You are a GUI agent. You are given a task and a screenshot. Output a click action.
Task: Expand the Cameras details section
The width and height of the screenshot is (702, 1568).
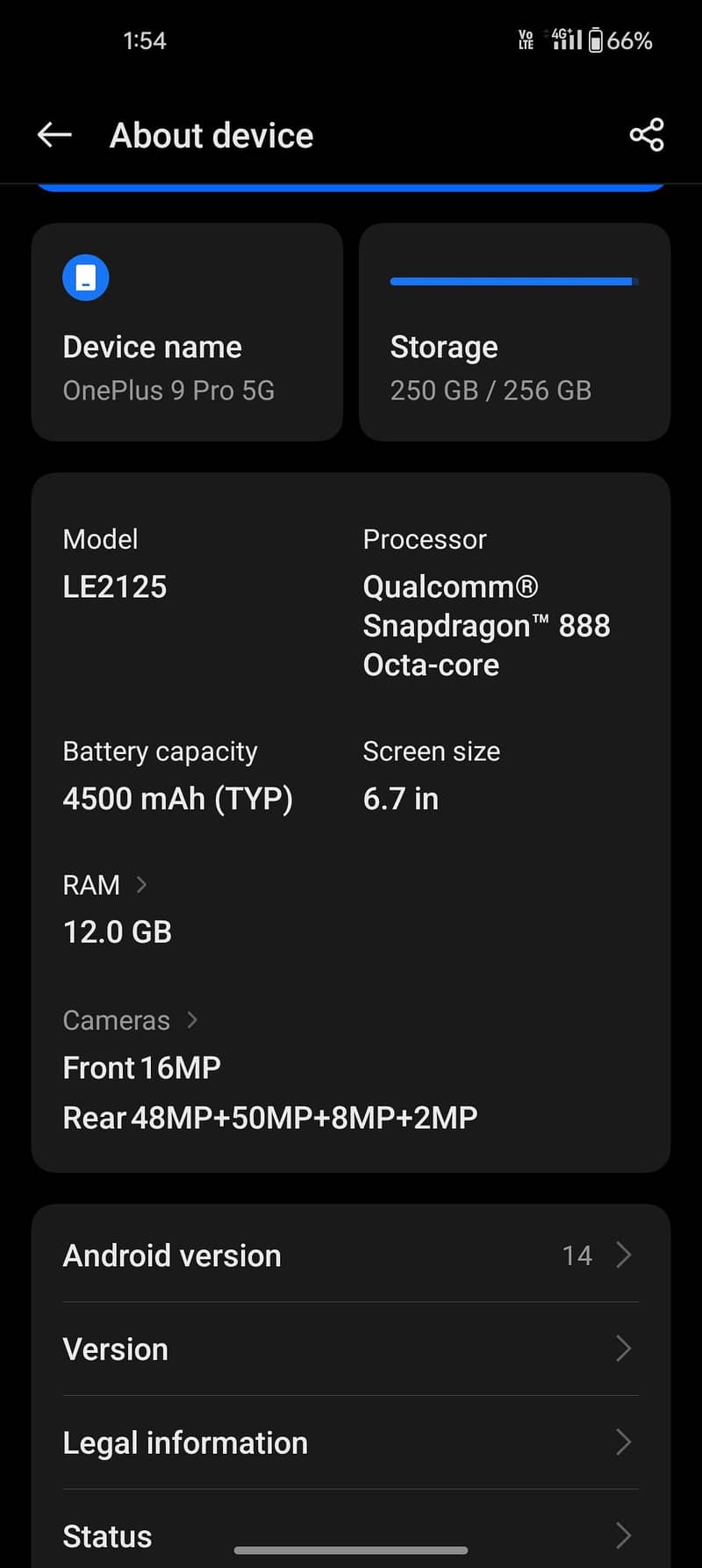point(130,1020)
